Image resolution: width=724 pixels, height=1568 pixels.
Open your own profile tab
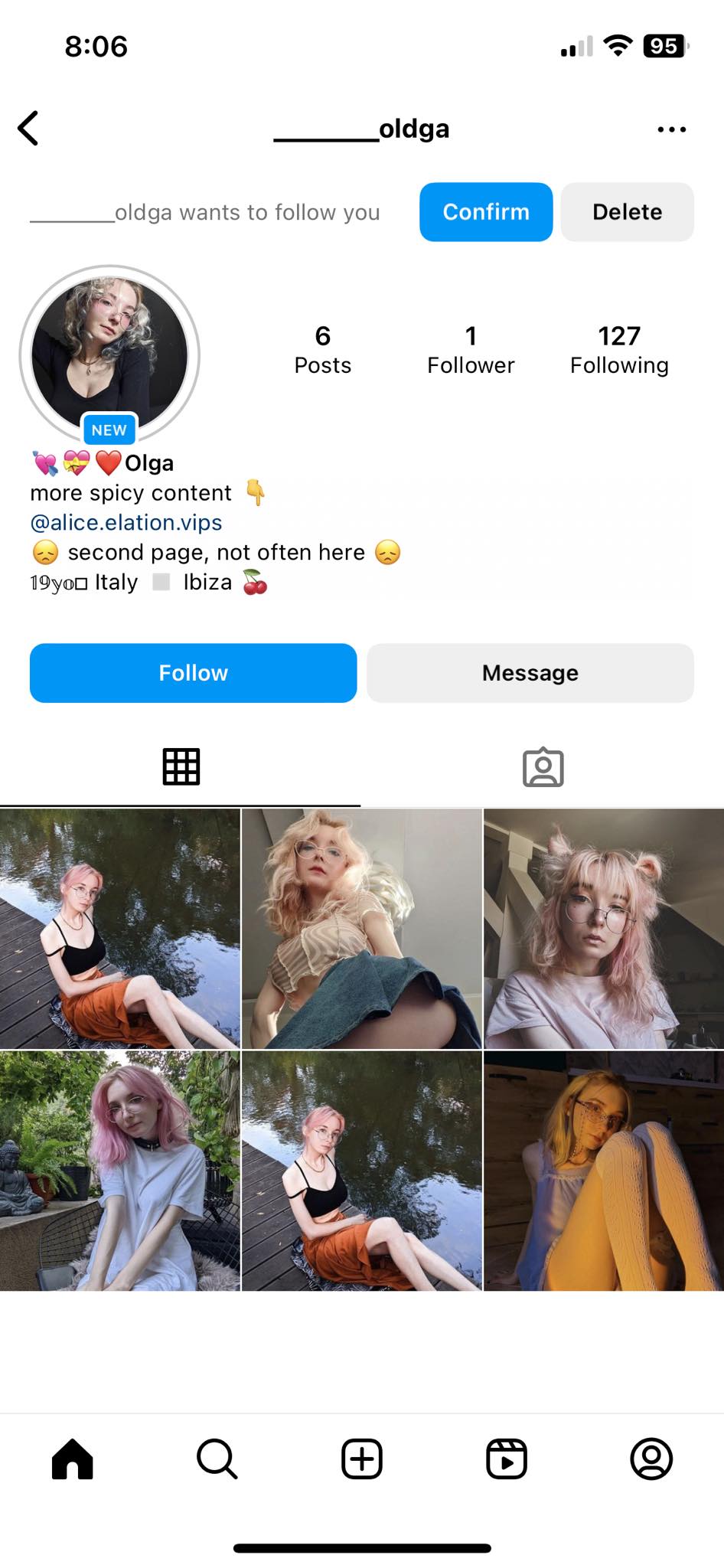651,1459
